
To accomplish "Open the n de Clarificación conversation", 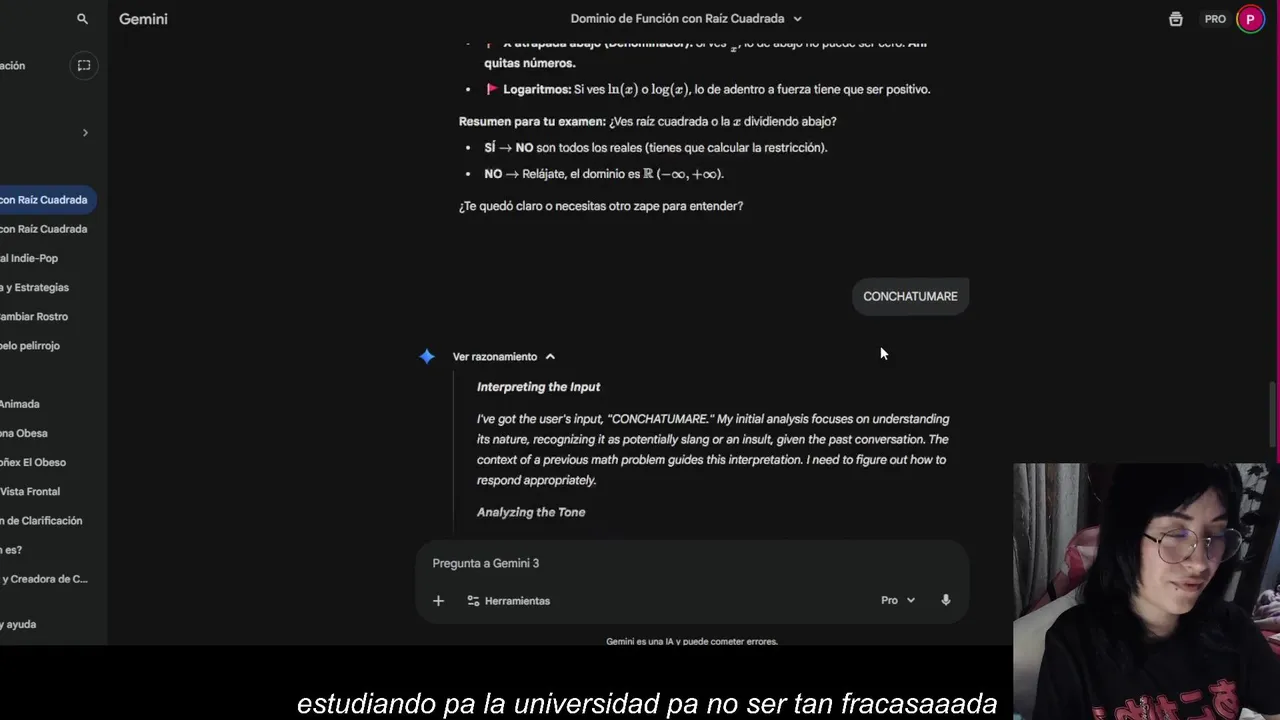I will click(41, 520).
